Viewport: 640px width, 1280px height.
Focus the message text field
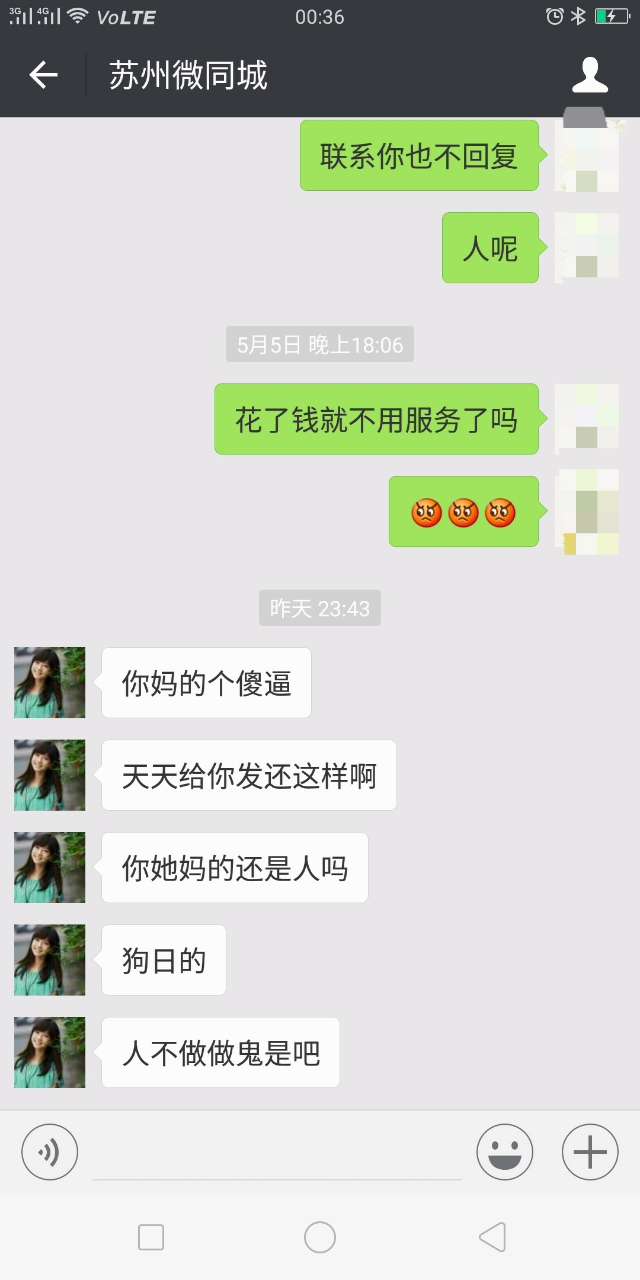277,1153
